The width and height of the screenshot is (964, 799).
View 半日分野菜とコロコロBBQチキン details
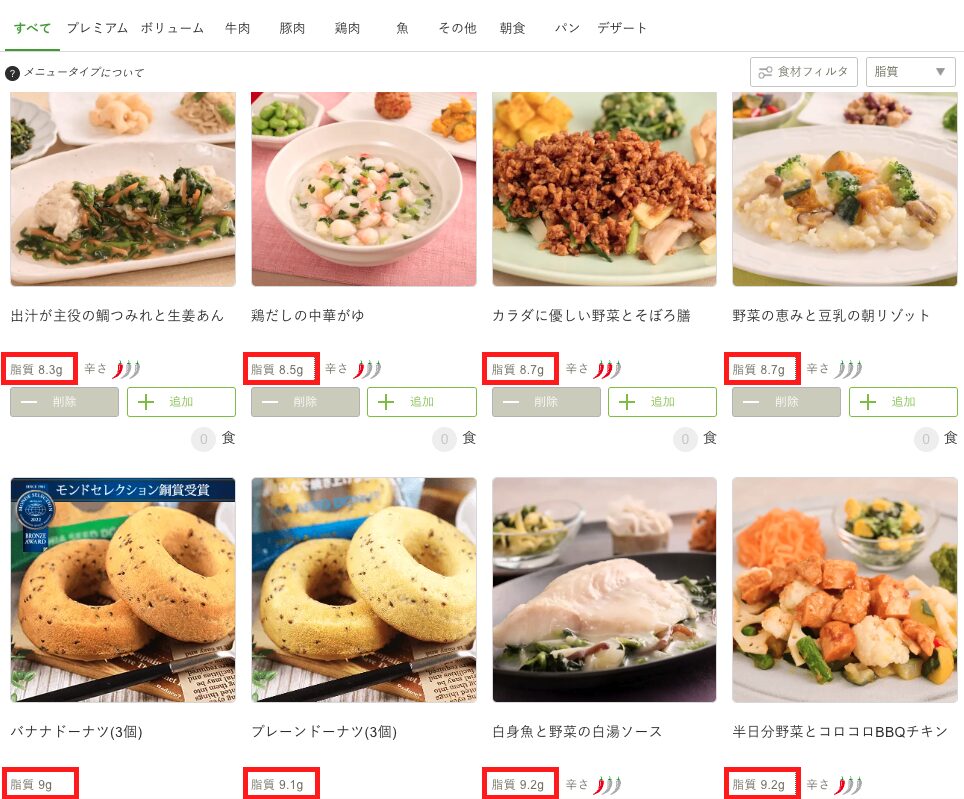click(x=844, y=589)
